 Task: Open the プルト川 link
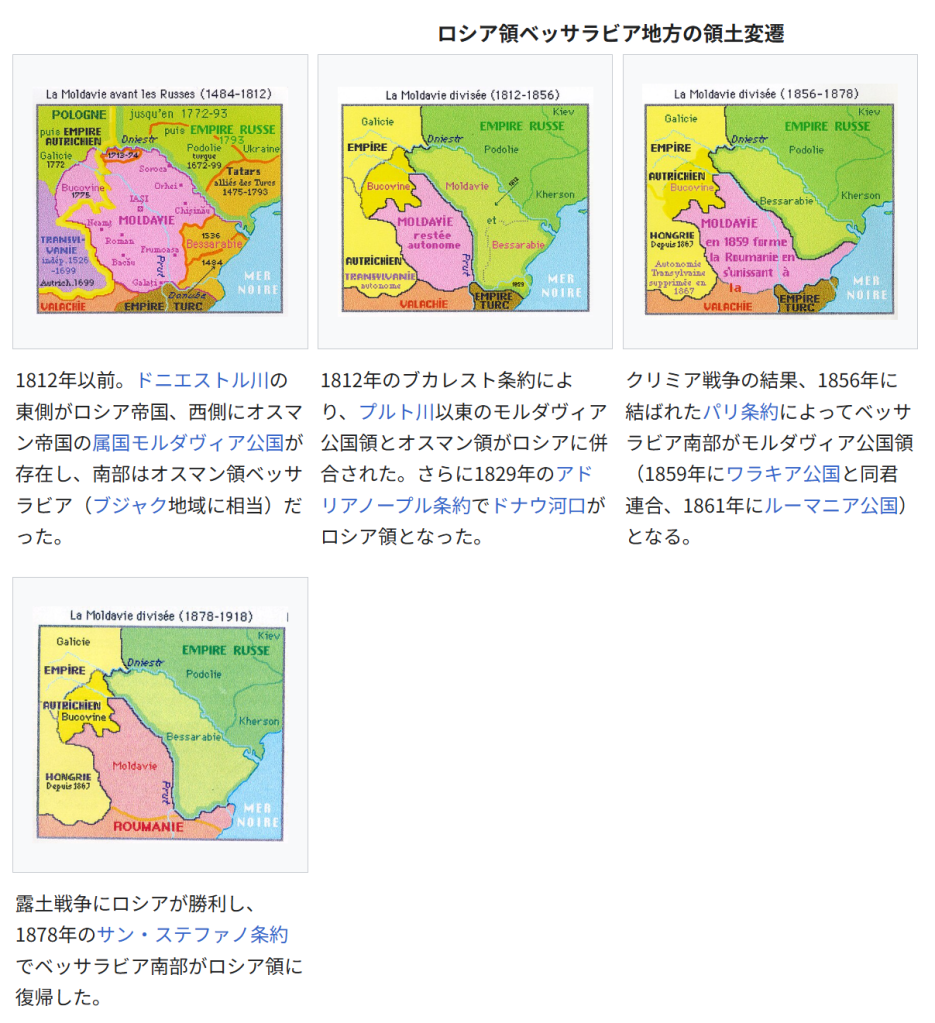pyautogui.click(x=396, y=411)
